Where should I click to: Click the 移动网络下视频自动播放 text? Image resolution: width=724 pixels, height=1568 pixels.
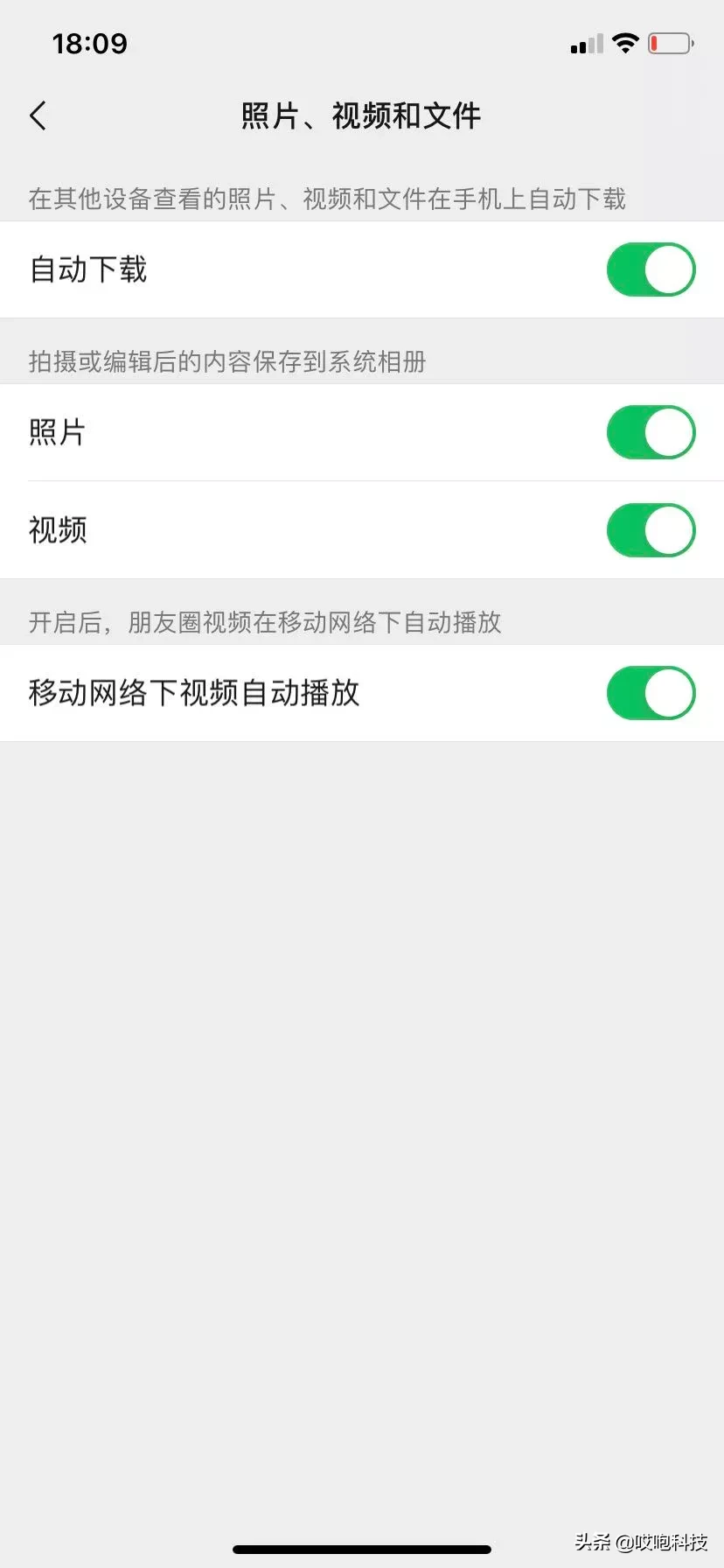pyautogui.click(x=195, y=693)
